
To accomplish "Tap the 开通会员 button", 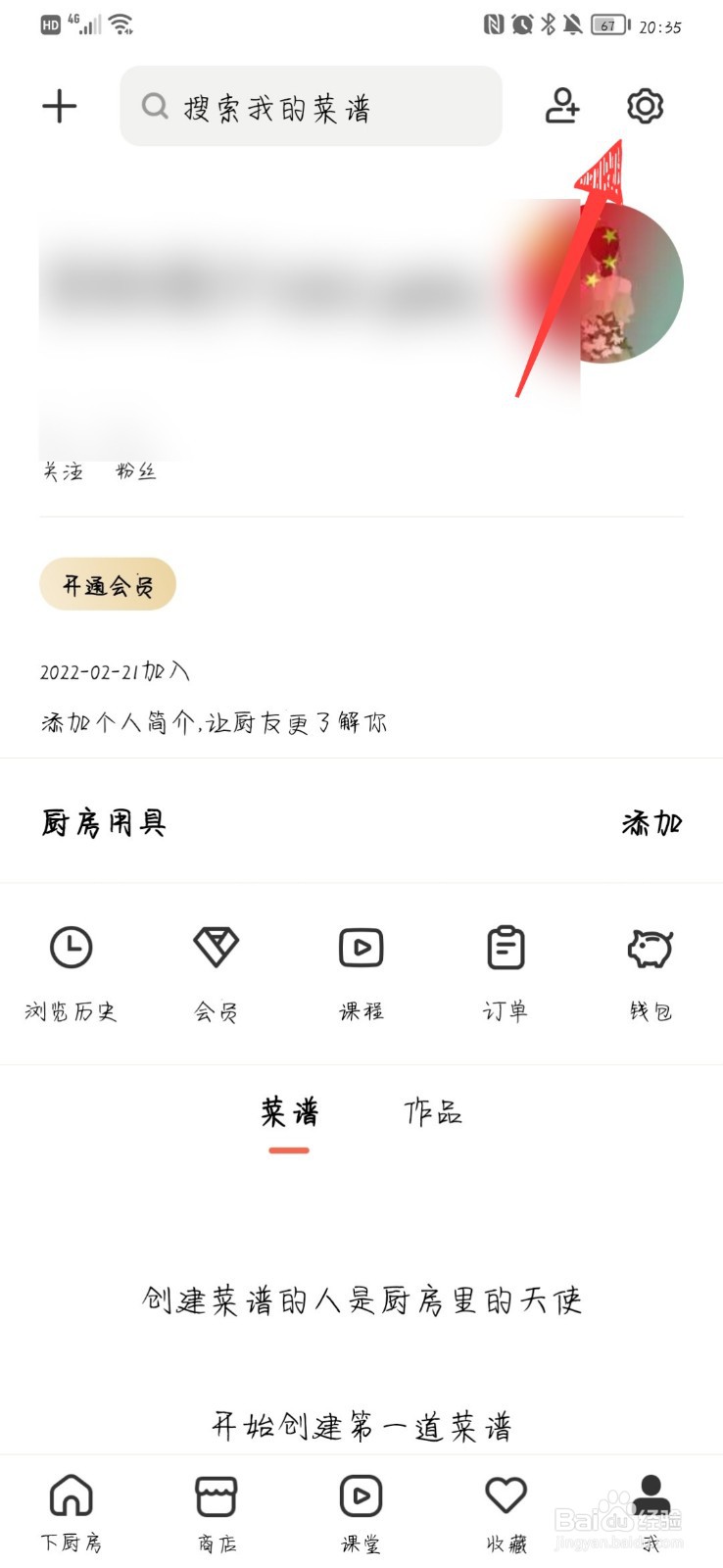I will 108,585.
